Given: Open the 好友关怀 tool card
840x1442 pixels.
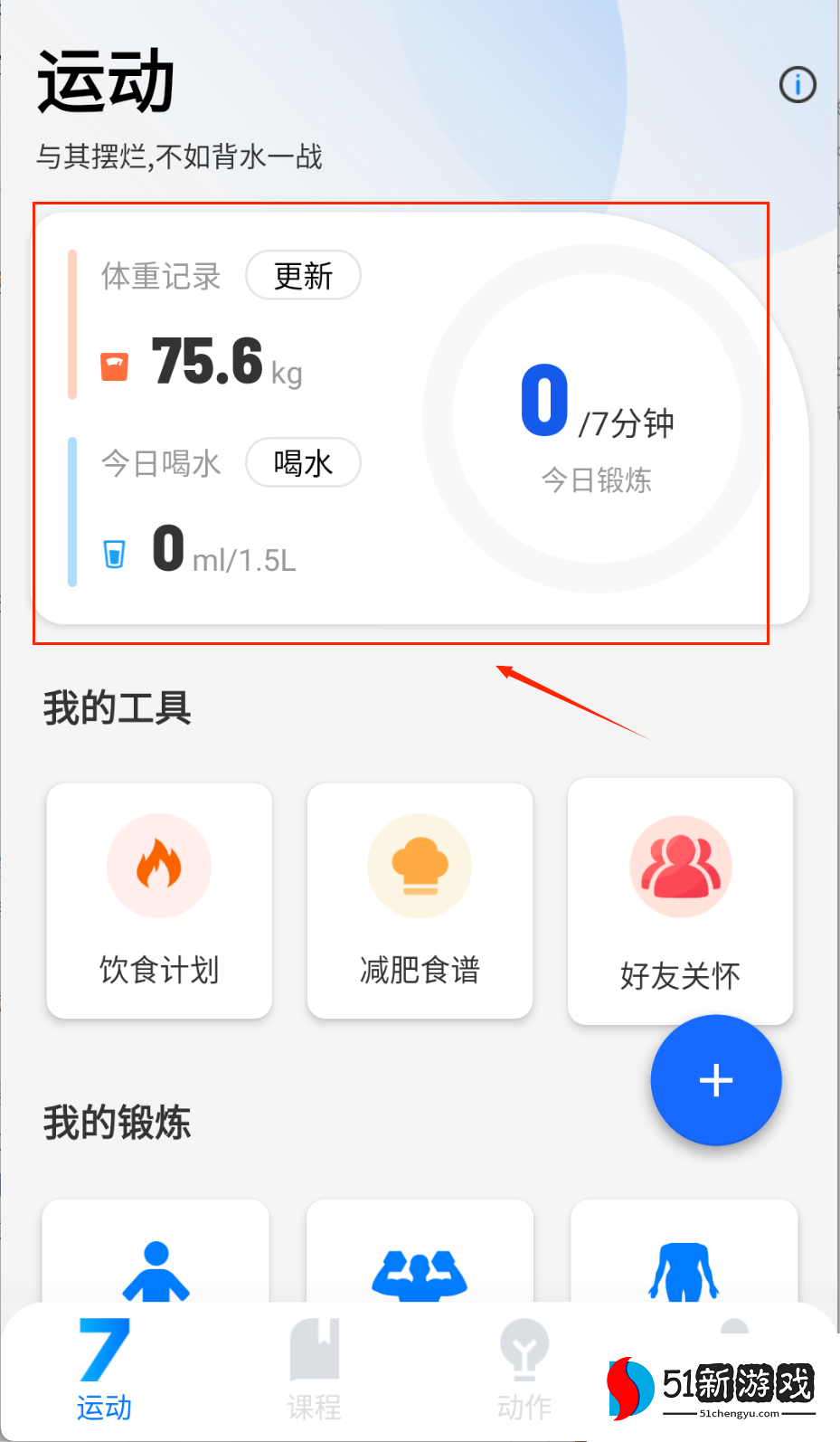Looking at the screenshot, I should tap(680, 900).
